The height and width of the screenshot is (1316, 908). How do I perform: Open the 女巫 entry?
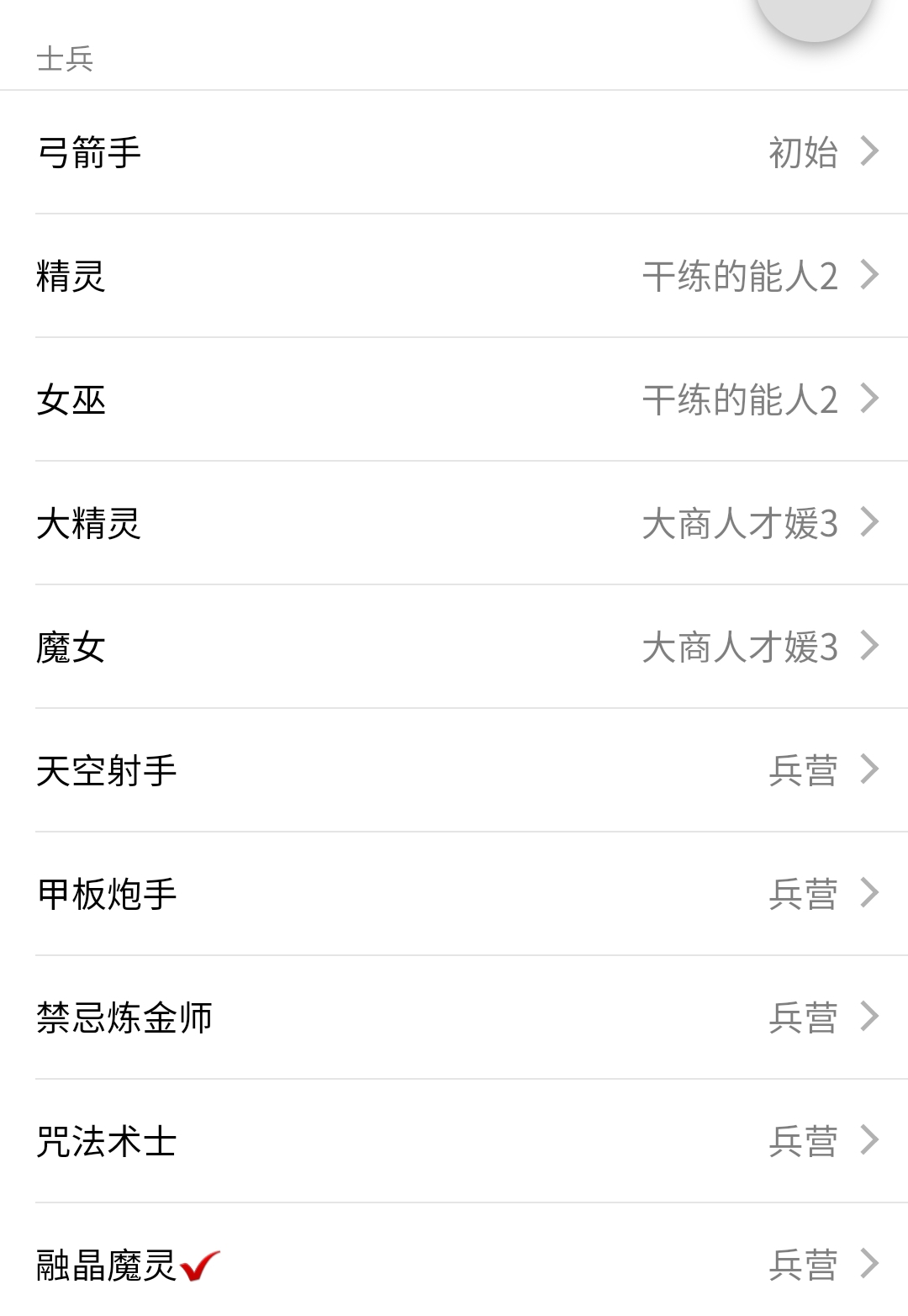pyautogui.click(x=454, y=399)
